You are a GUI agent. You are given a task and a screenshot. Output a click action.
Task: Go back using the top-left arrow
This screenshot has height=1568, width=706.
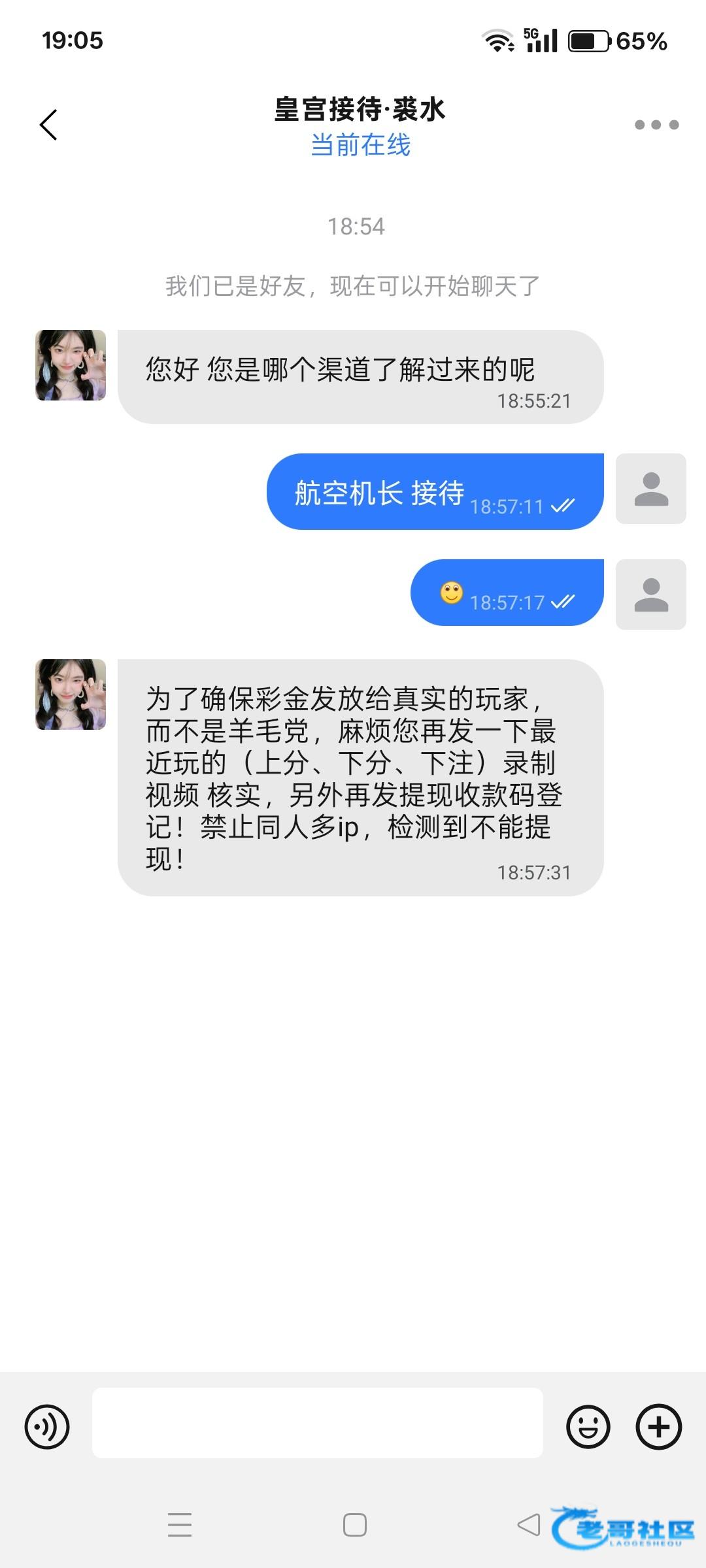pyautogui.click(x=49, y=125)
